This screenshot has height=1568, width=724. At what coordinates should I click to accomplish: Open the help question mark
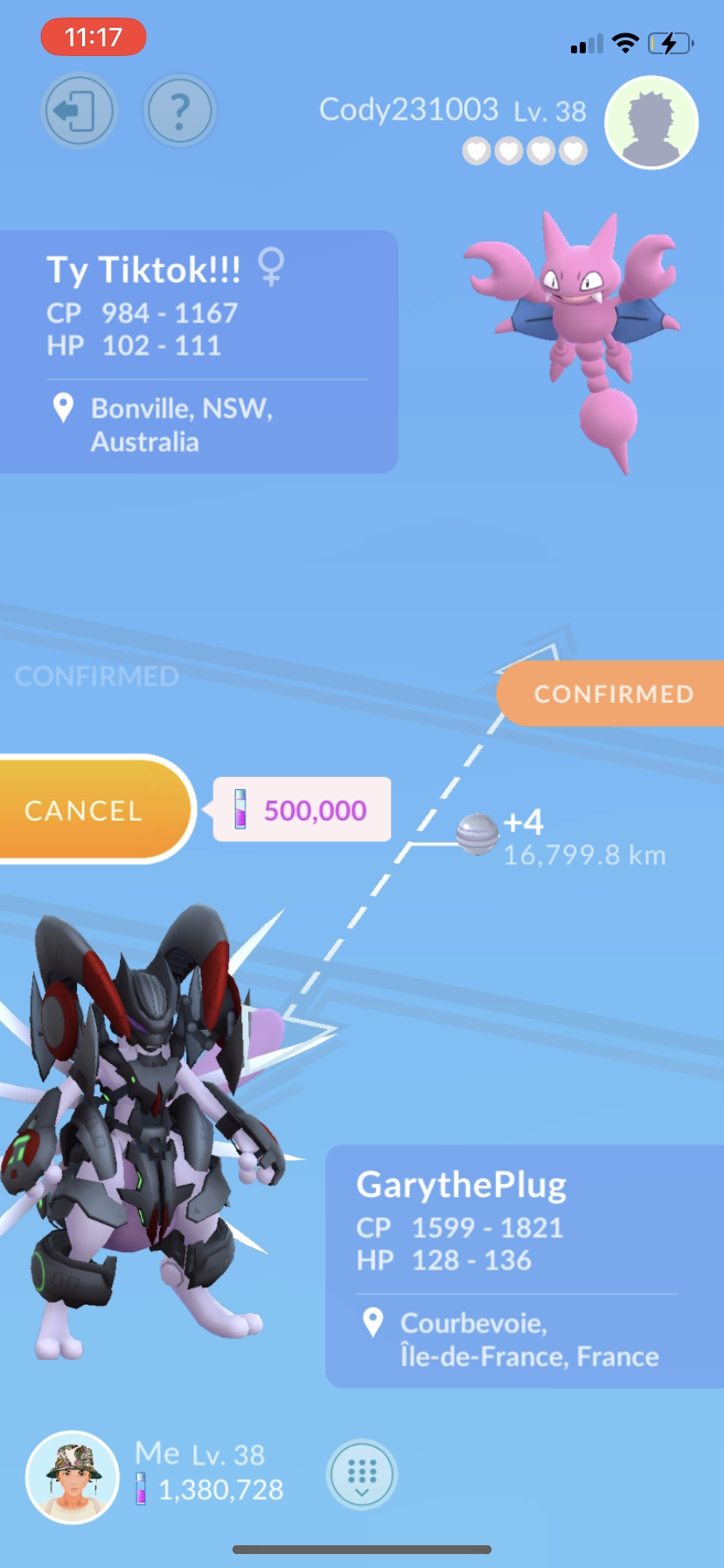[179, 111]
